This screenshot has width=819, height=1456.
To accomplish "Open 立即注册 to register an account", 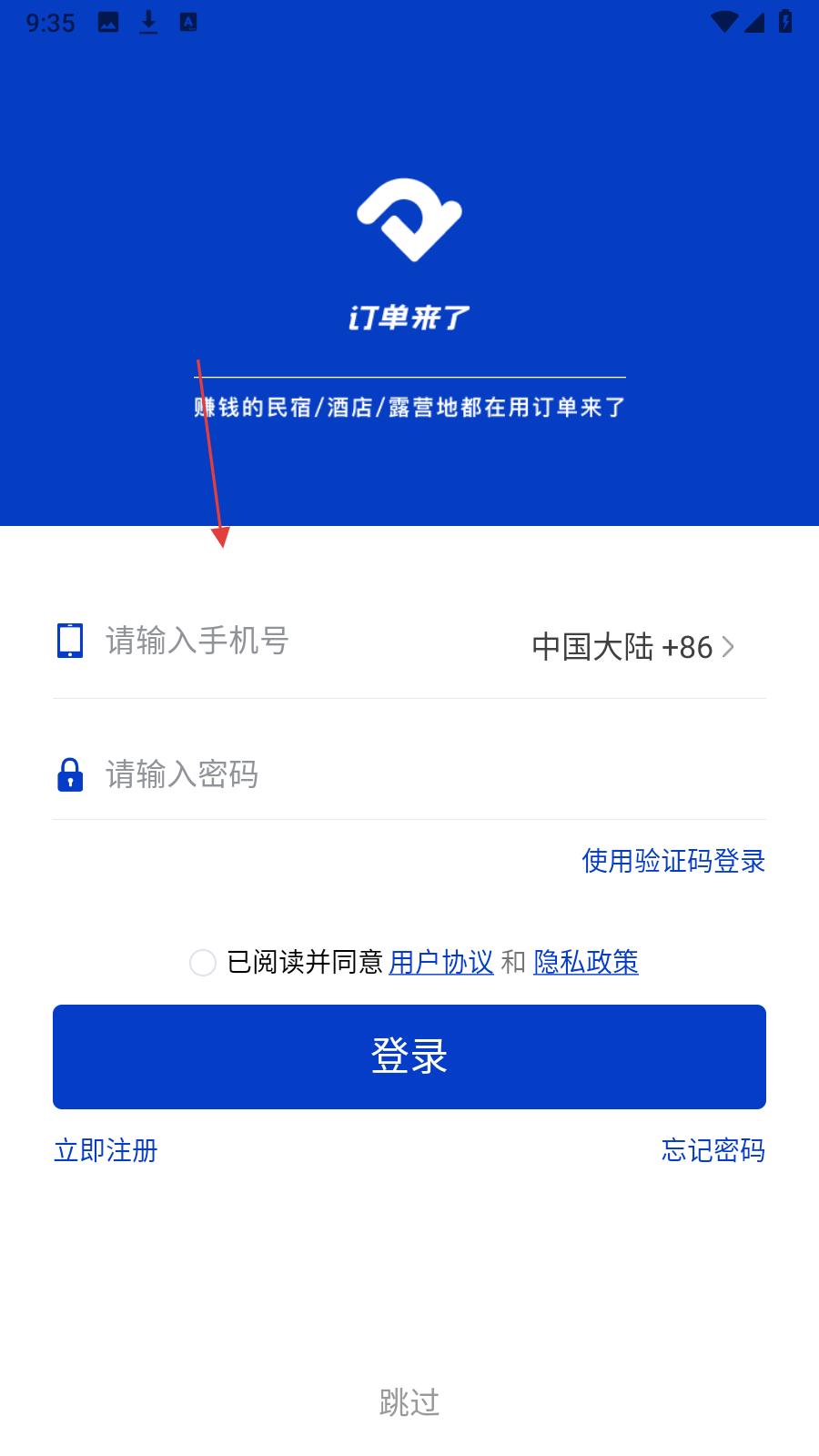I will (x=106, y=1151).
